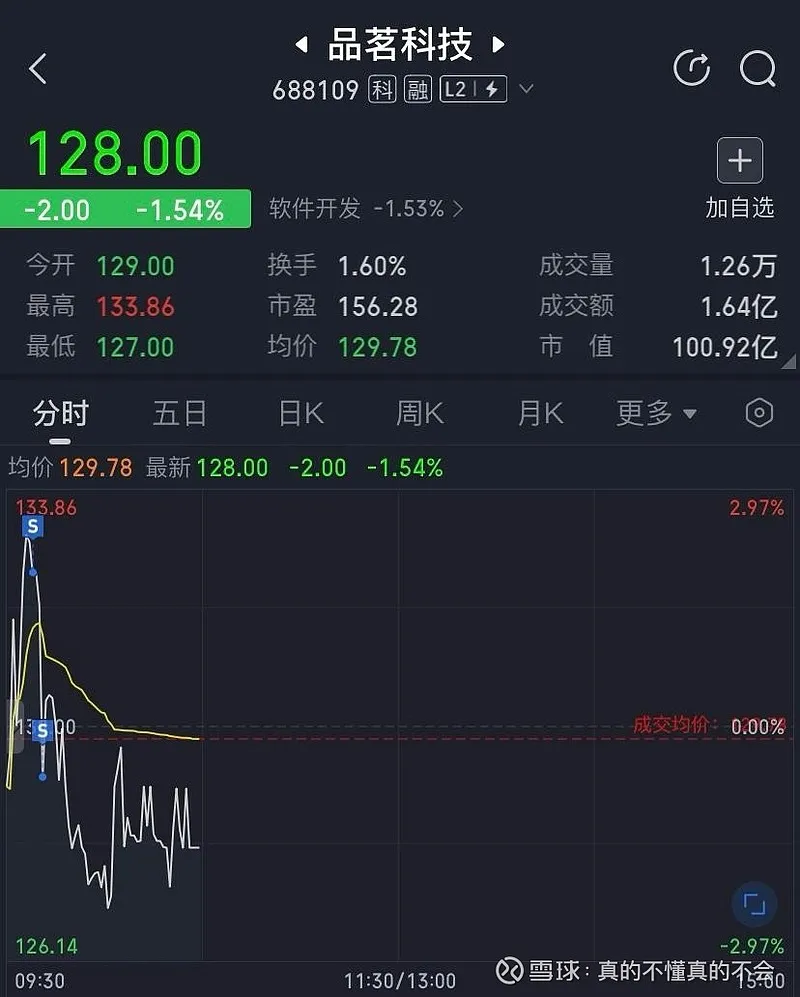
Task: View the chart in fullscreen
Action: coord(754,905)
